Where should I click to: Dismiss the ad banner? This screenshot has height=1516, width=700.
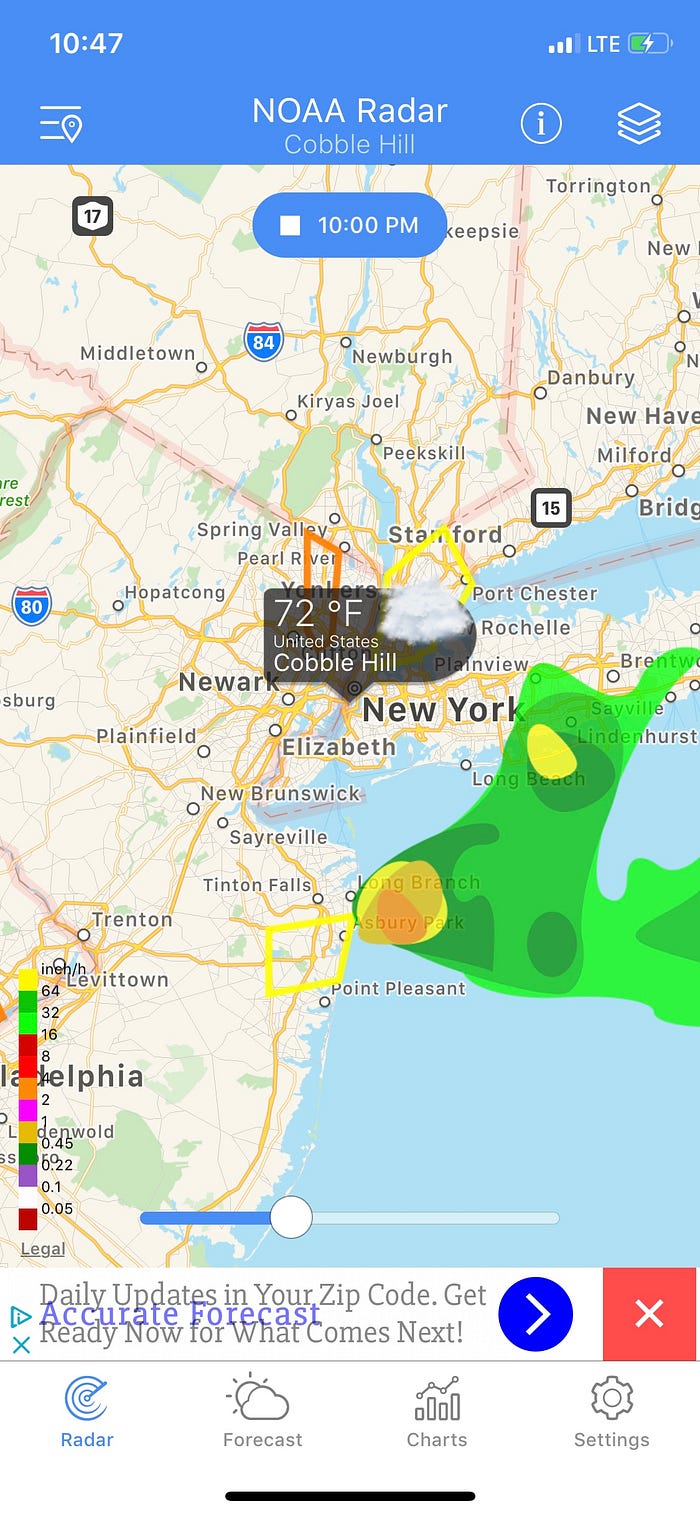click(649, 1314)
